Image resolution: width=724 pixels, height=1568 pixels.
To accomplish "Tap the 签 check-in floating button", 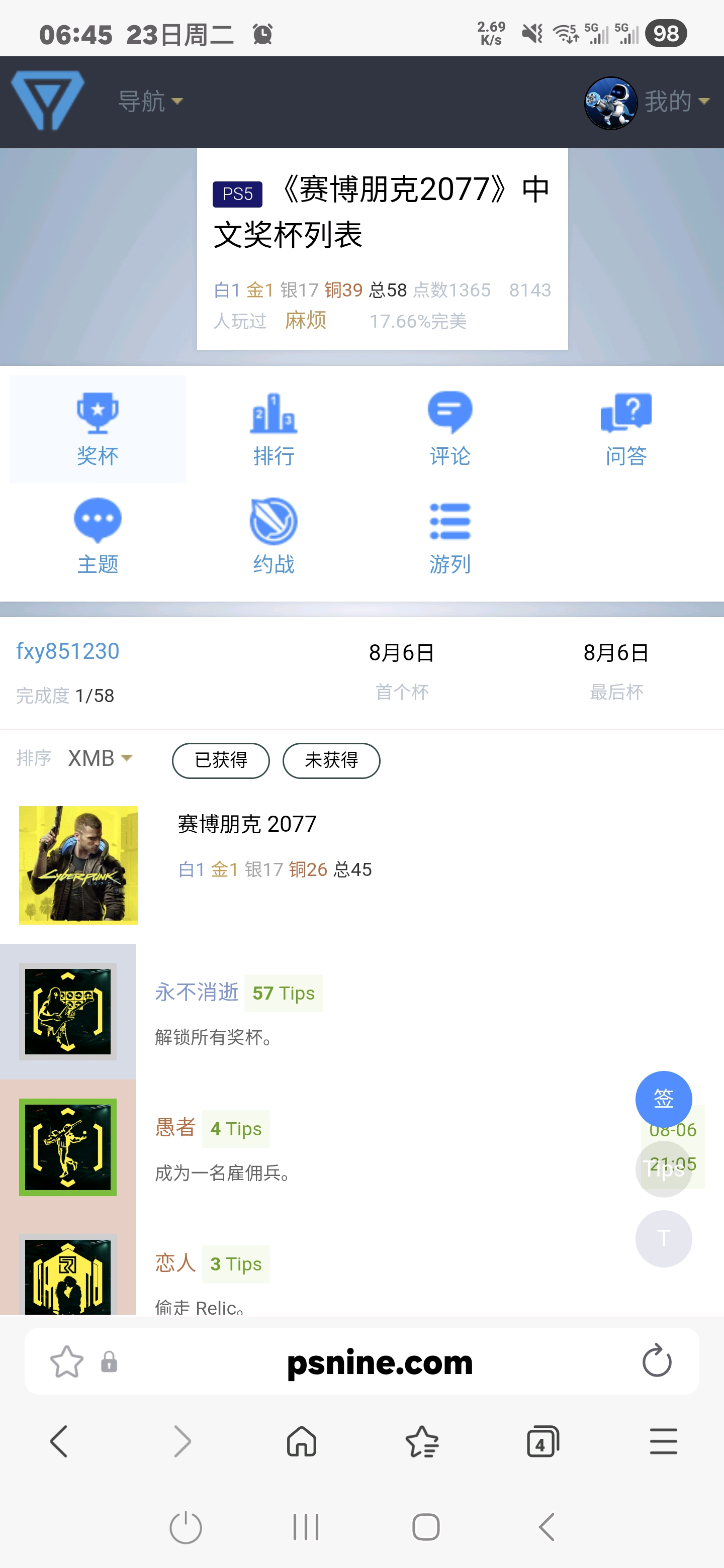I will pos(663,1099).
